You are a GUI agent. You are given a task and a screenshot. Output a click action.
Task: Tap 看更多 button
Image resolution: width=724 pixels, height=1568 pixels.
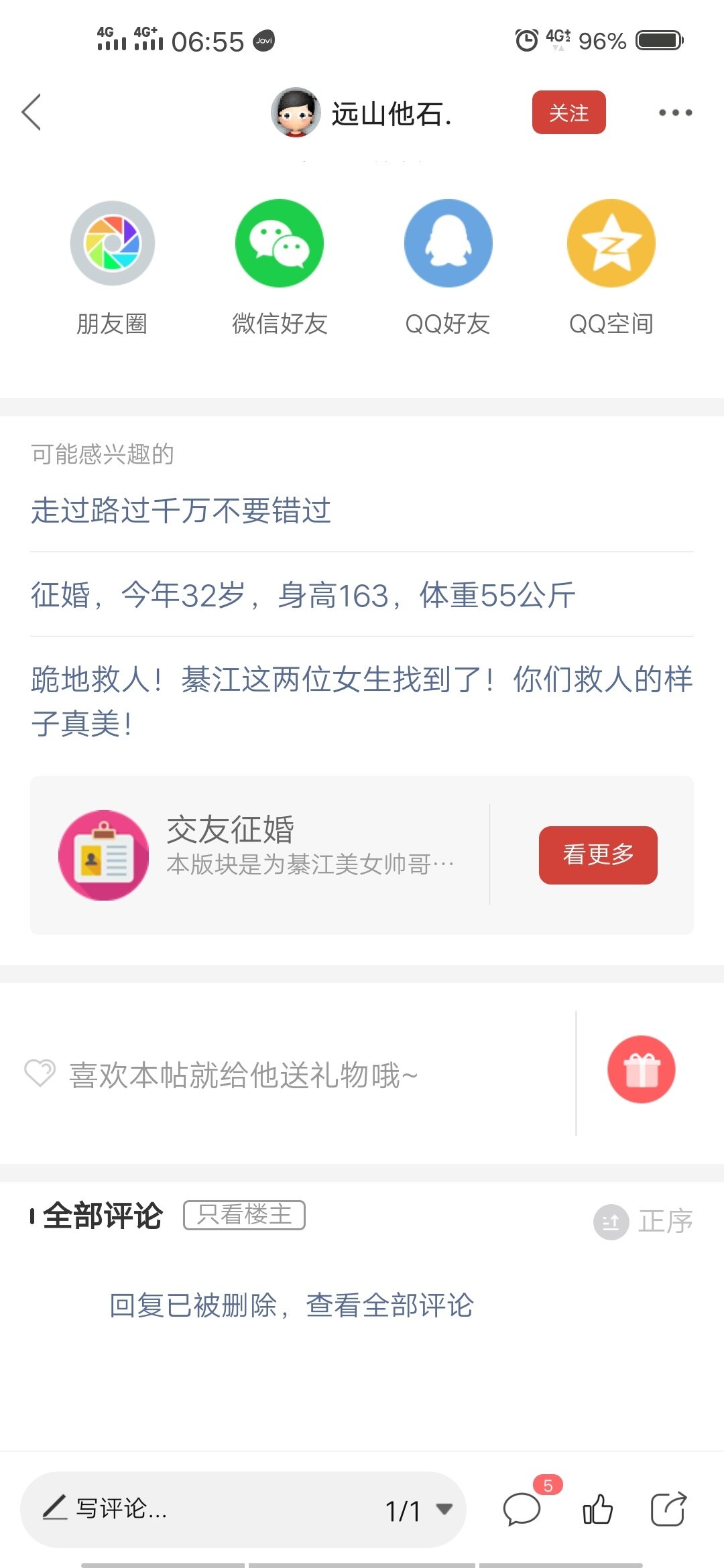597,854
